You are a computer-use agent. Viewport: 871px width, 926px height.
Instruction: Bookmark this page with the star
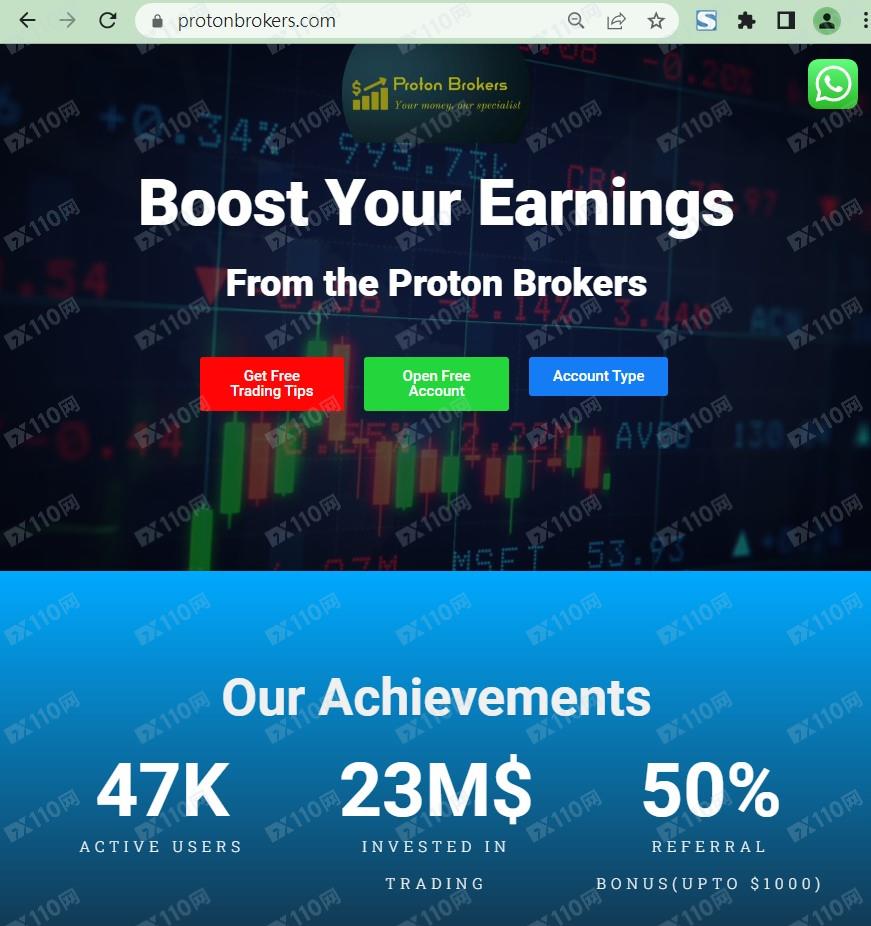[656, 20]
